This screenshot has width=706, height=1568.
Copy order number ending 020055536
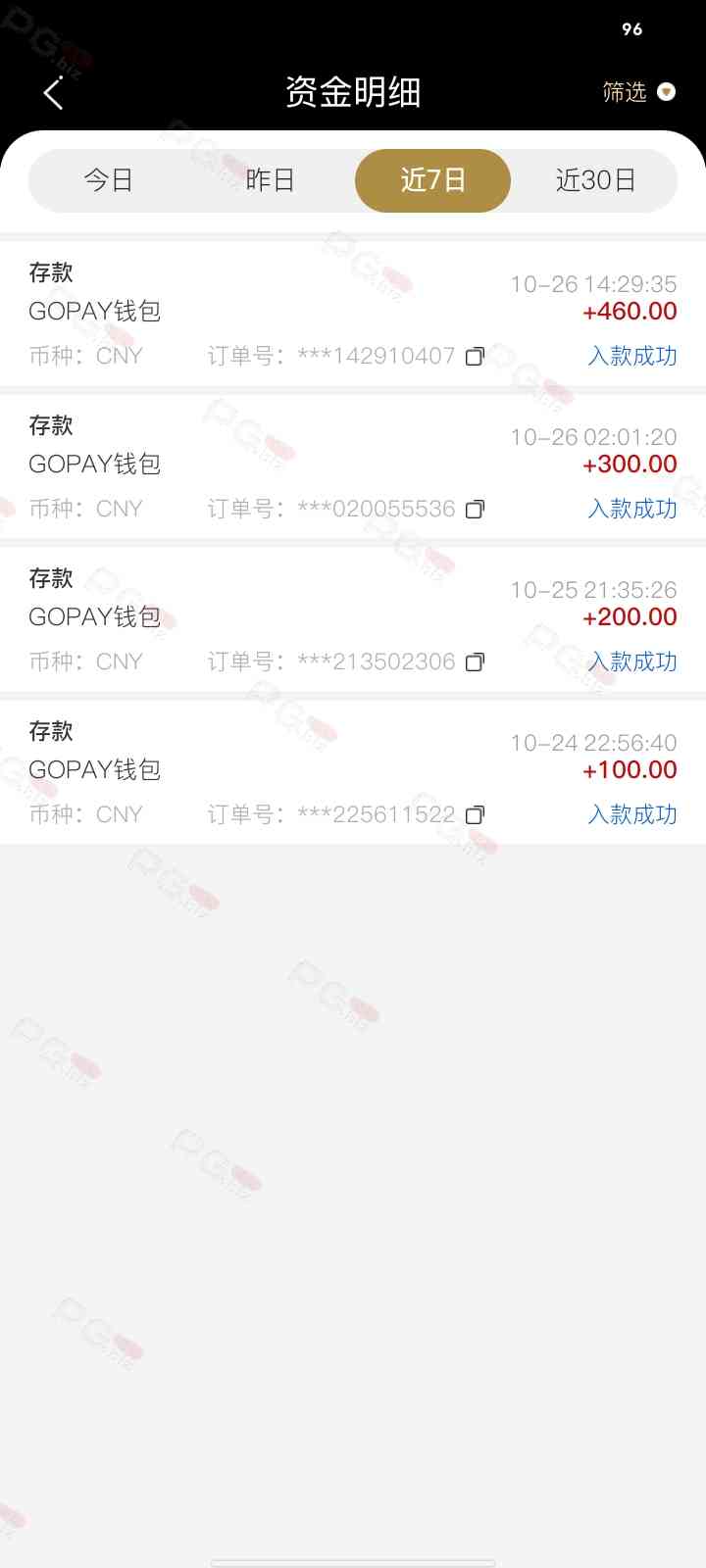(475, 510)
